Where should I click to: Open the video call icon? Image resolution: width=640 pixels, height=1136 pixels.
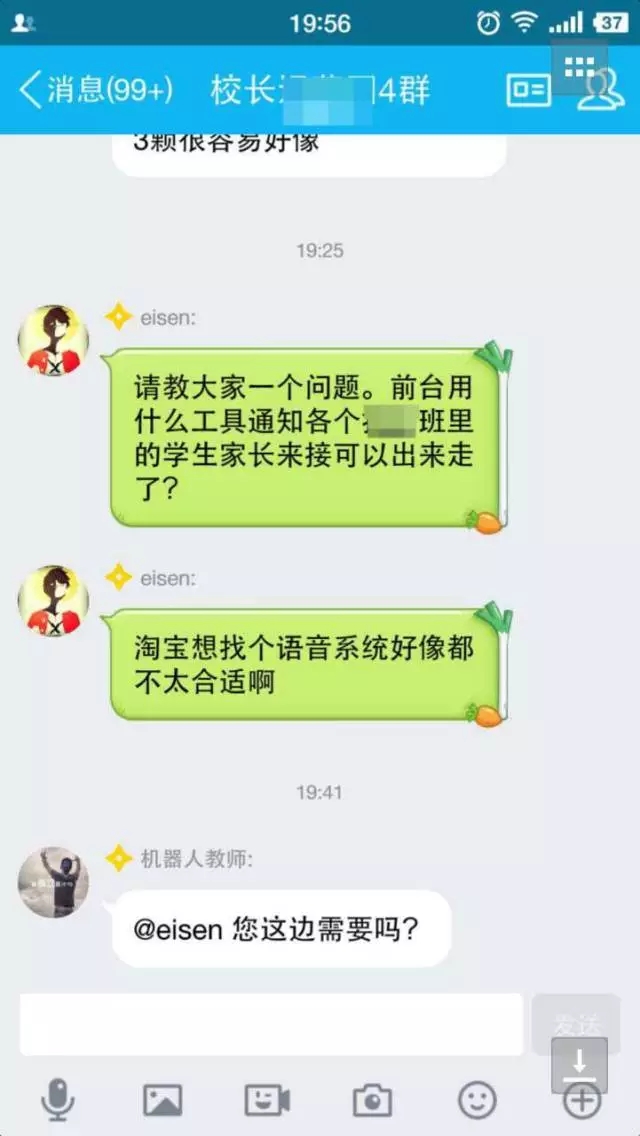tap(267, 1100)
